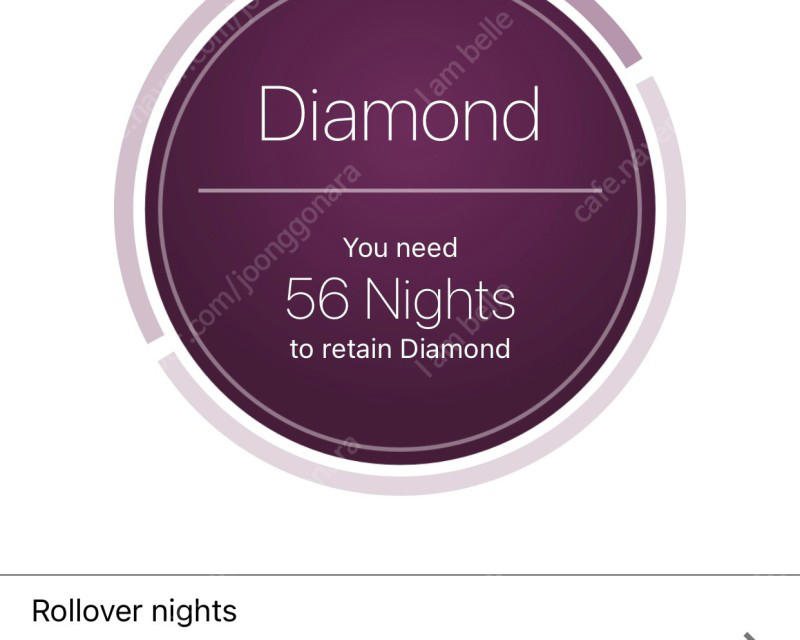Open the Rollover nights row
The image size is (800, 640).
(400, 611)
